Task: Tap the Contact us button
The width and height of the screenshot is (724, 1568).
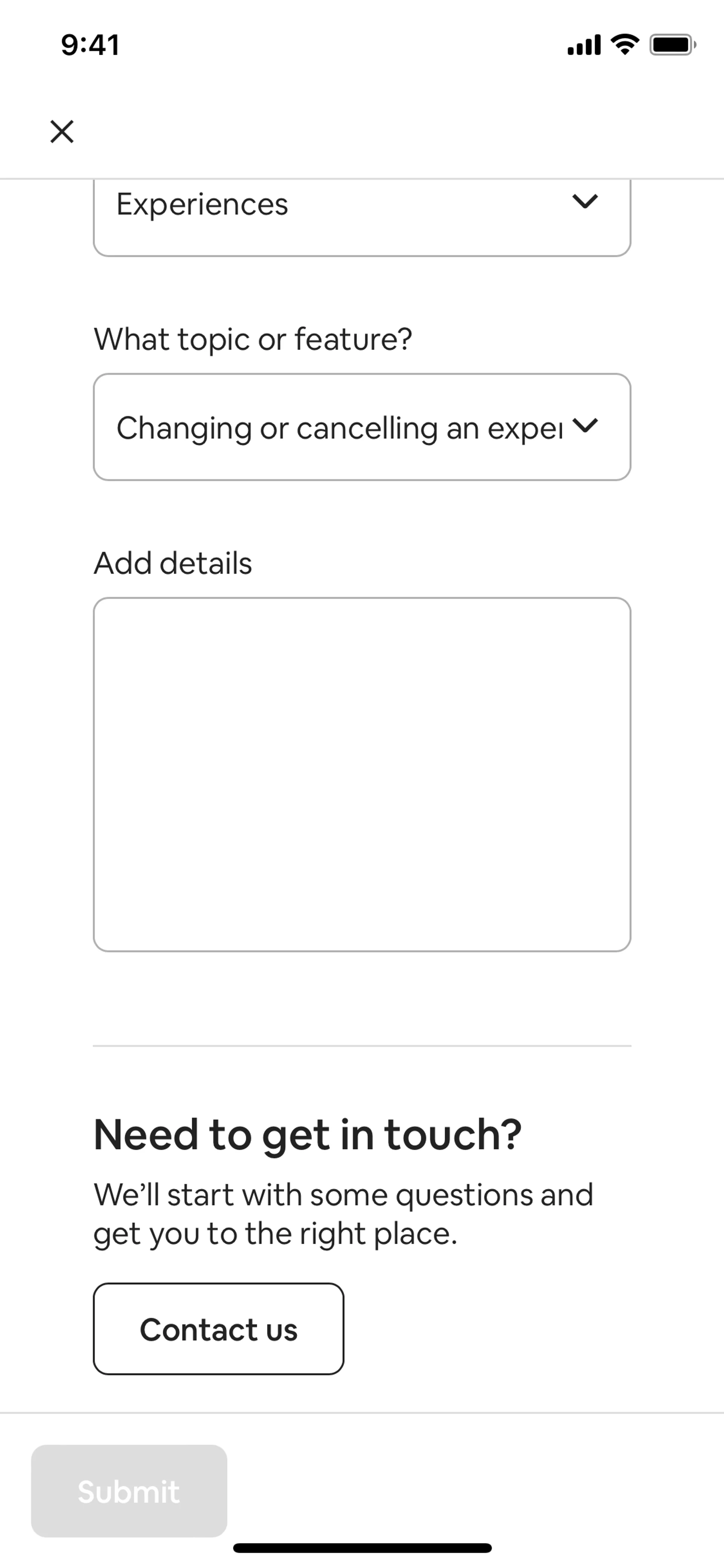Action: pos(218,1329)
